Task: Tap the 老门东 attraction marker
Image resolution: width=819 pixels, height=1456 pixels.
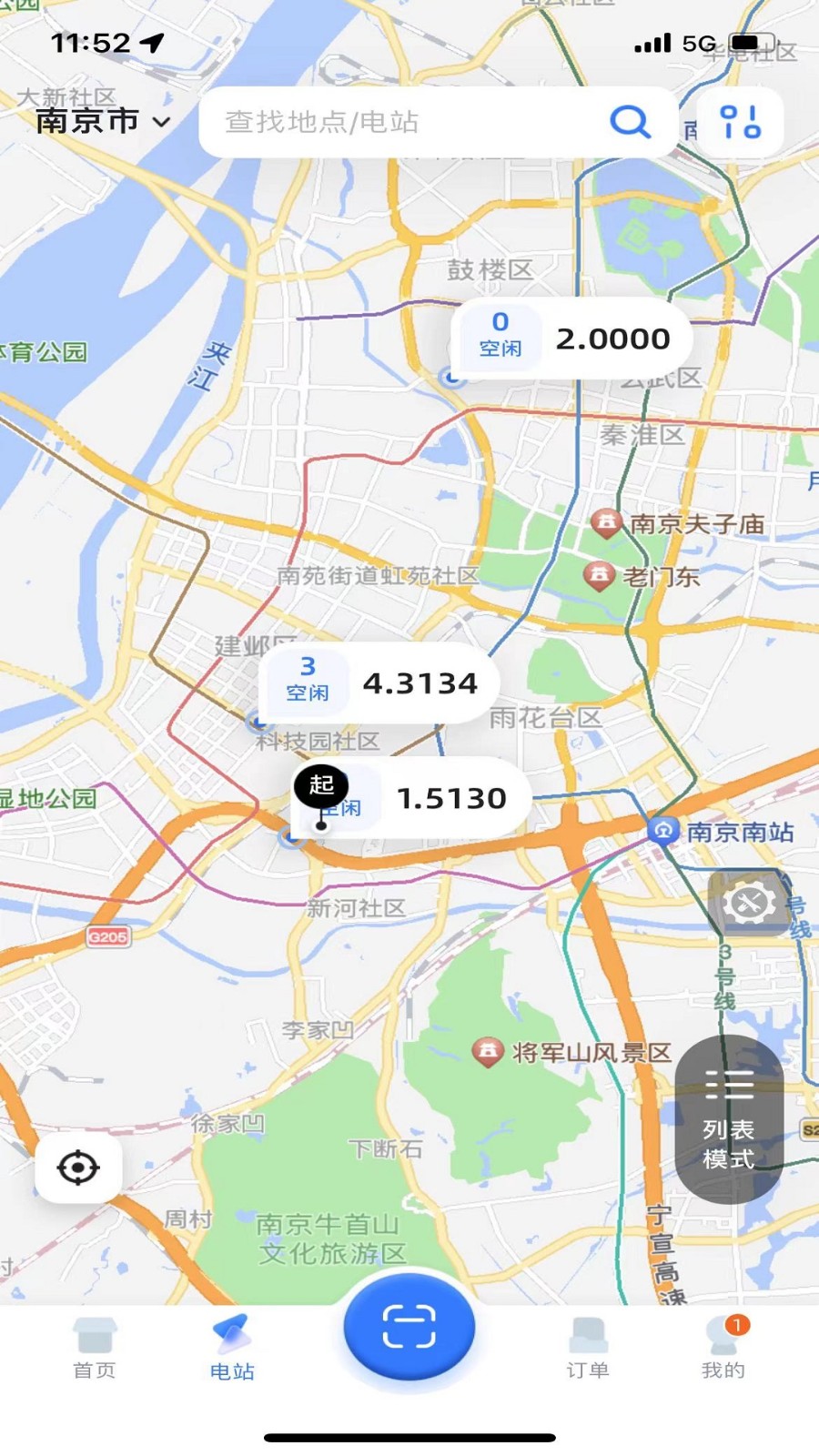Action: [x=598, y=575]
